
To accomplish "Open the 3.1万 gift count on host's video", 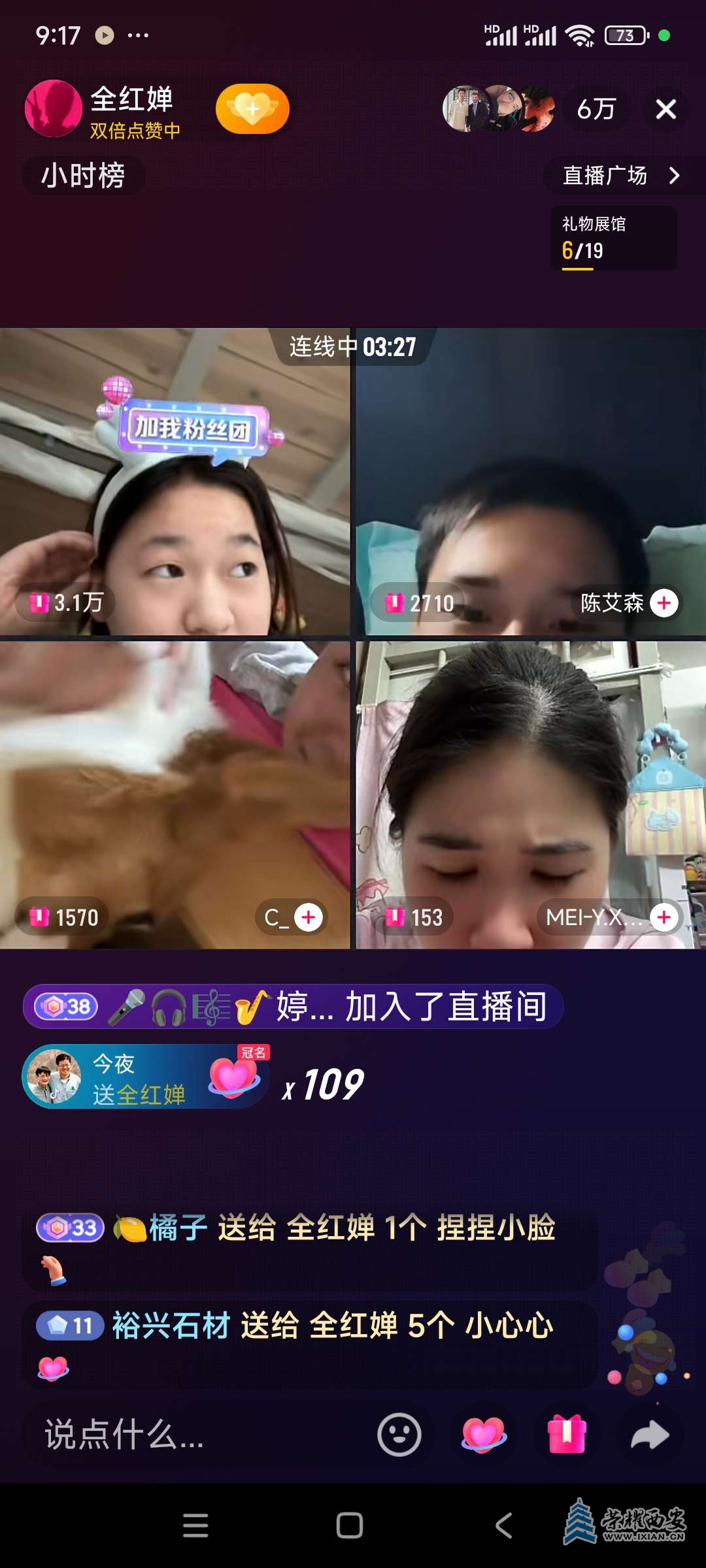I will [x=67, y=602].
